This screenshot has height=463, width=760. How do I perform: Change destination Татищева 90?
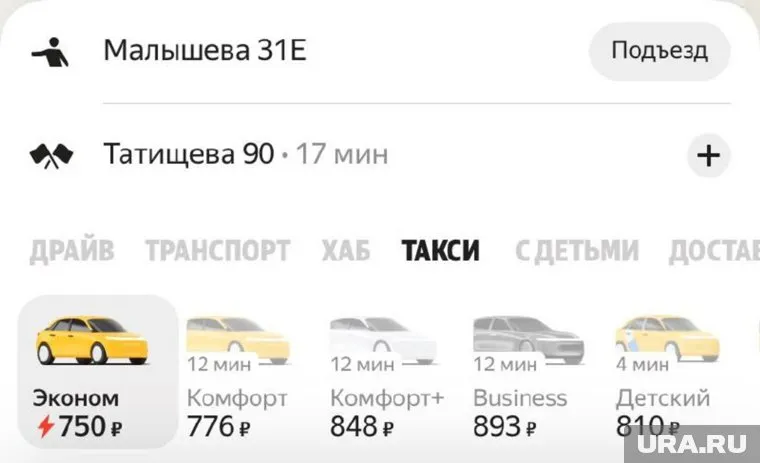pyautogui.click(x=188, y=155)
